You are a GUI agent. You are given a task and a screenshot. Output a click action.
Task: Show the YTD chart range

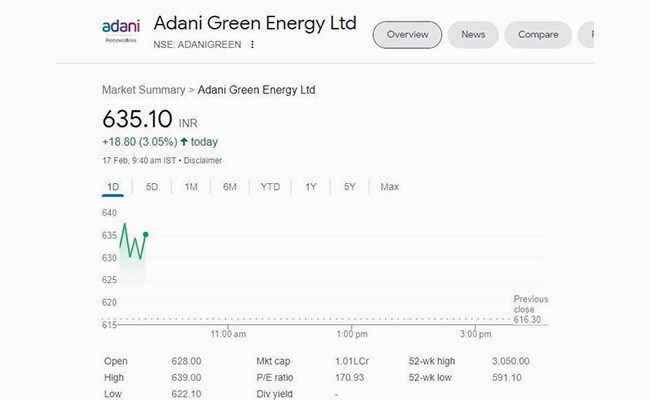[x=270, y=187]
